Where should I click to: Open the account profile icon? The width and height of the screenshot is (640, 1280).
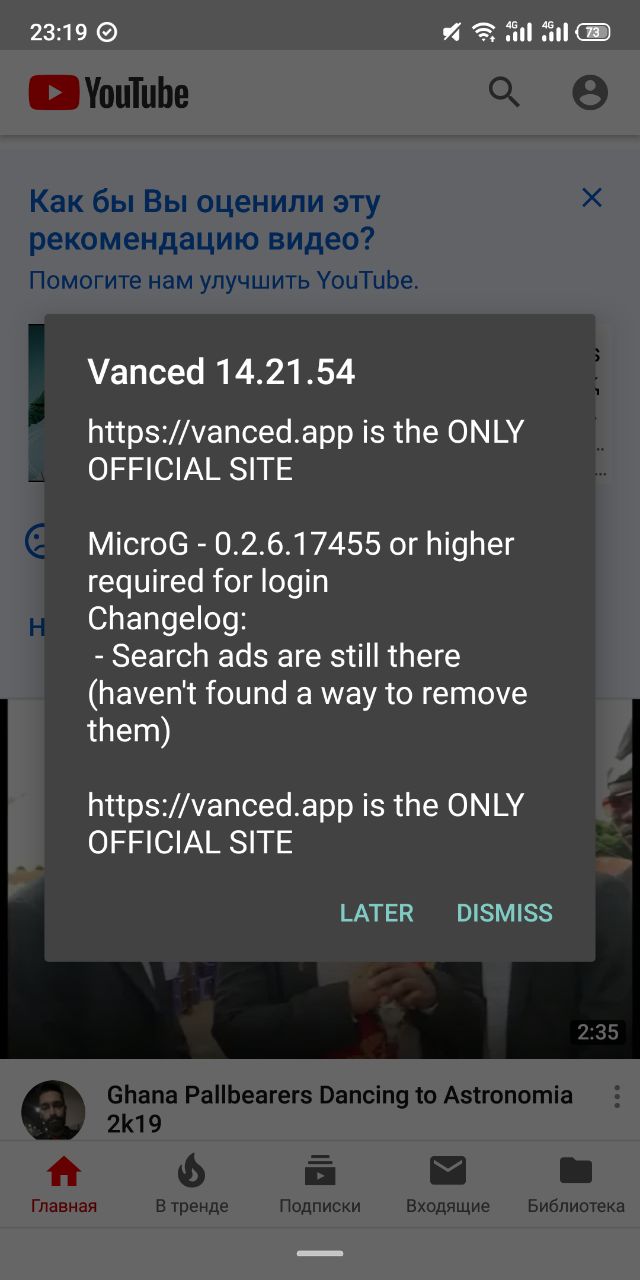click(590, 93)
